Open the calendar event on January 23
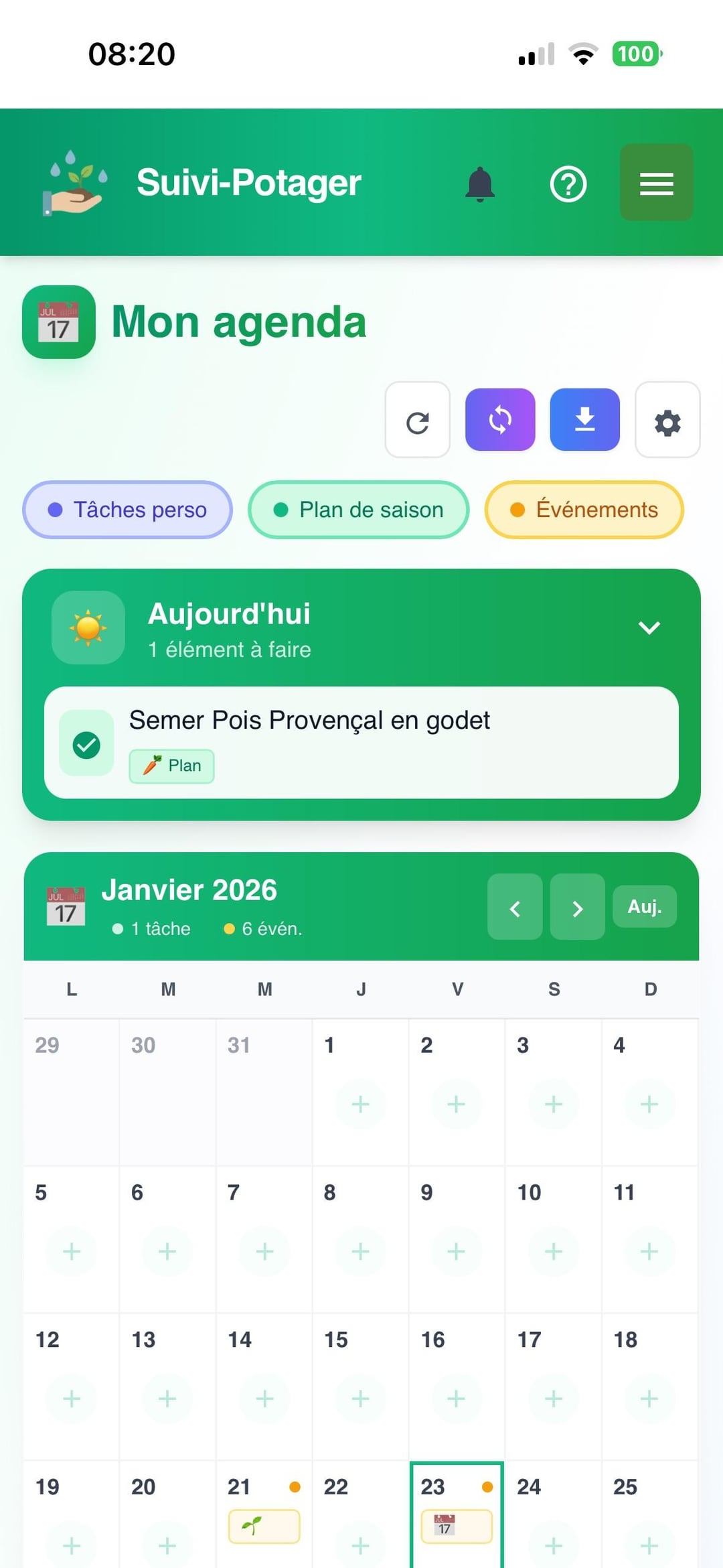 tap(456, 1526)
